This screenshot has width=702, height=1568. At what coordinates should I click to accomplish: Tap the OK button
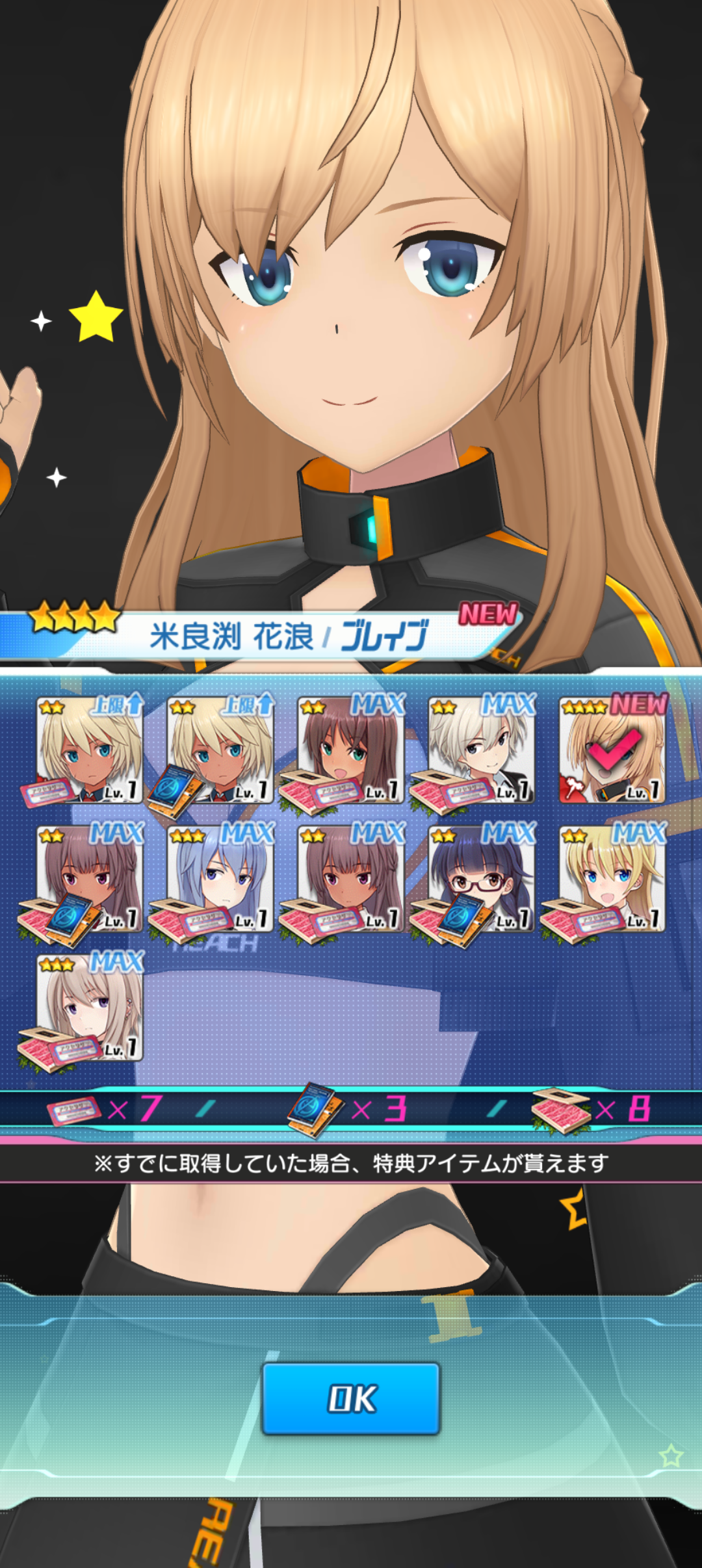[351, 1398]
